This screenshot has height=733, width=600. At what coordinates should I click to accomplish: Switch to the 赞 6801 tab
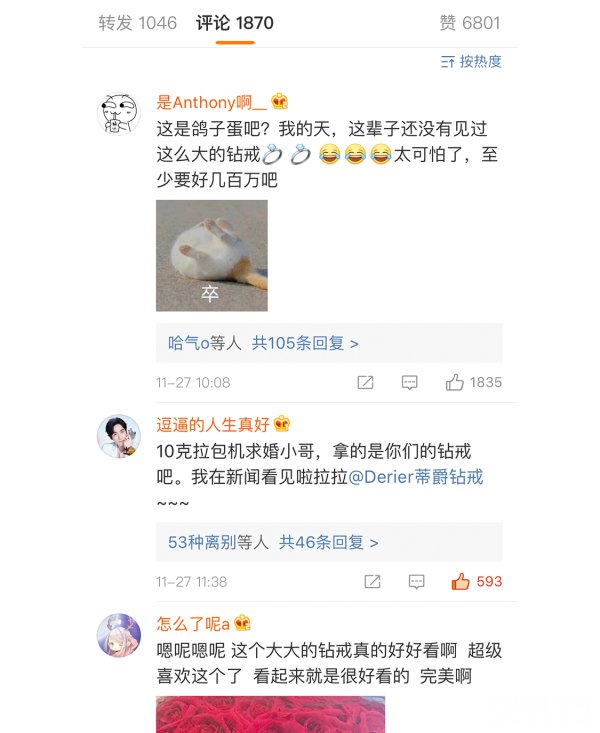(469, 23)
